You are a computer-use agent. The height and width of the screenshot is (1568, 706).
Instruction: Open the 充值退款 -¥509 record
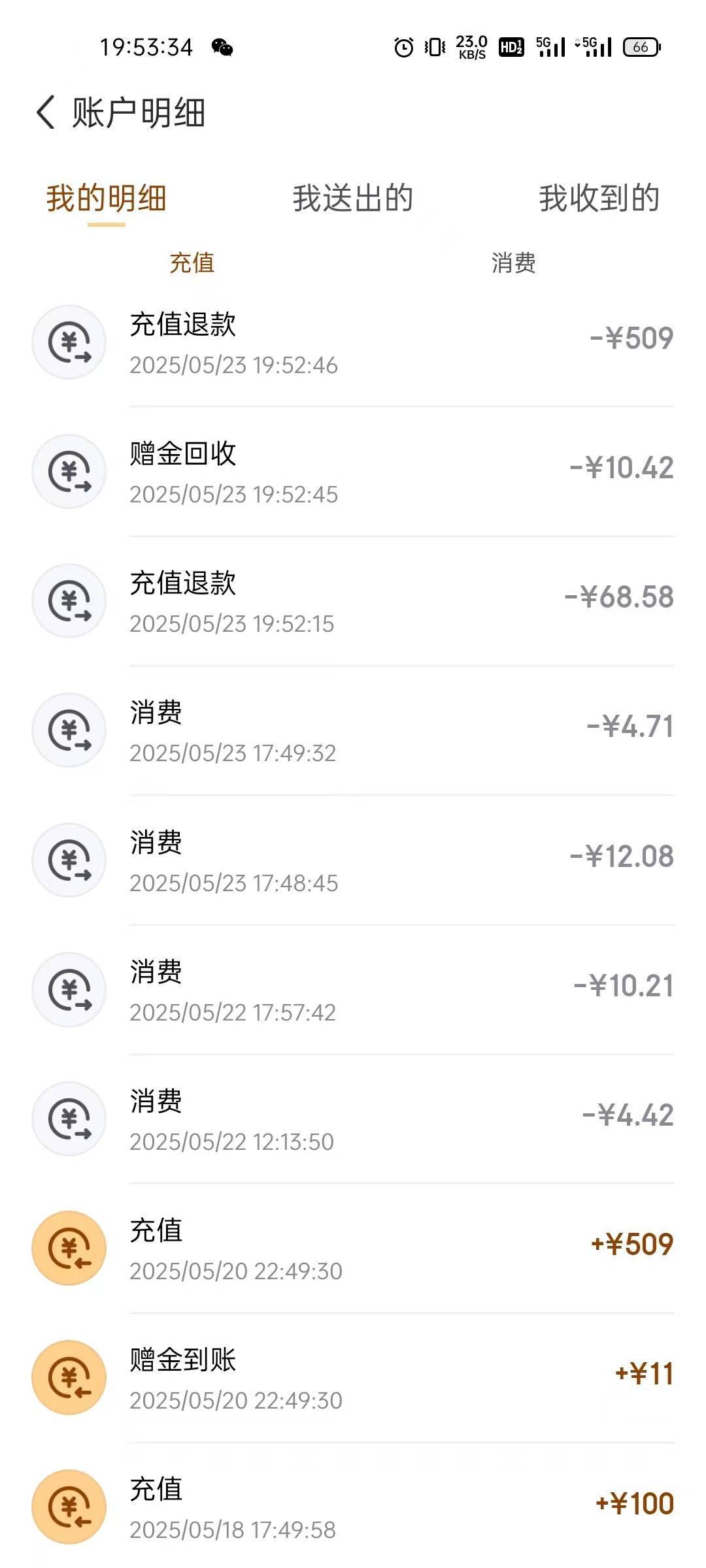click(353, 342)
